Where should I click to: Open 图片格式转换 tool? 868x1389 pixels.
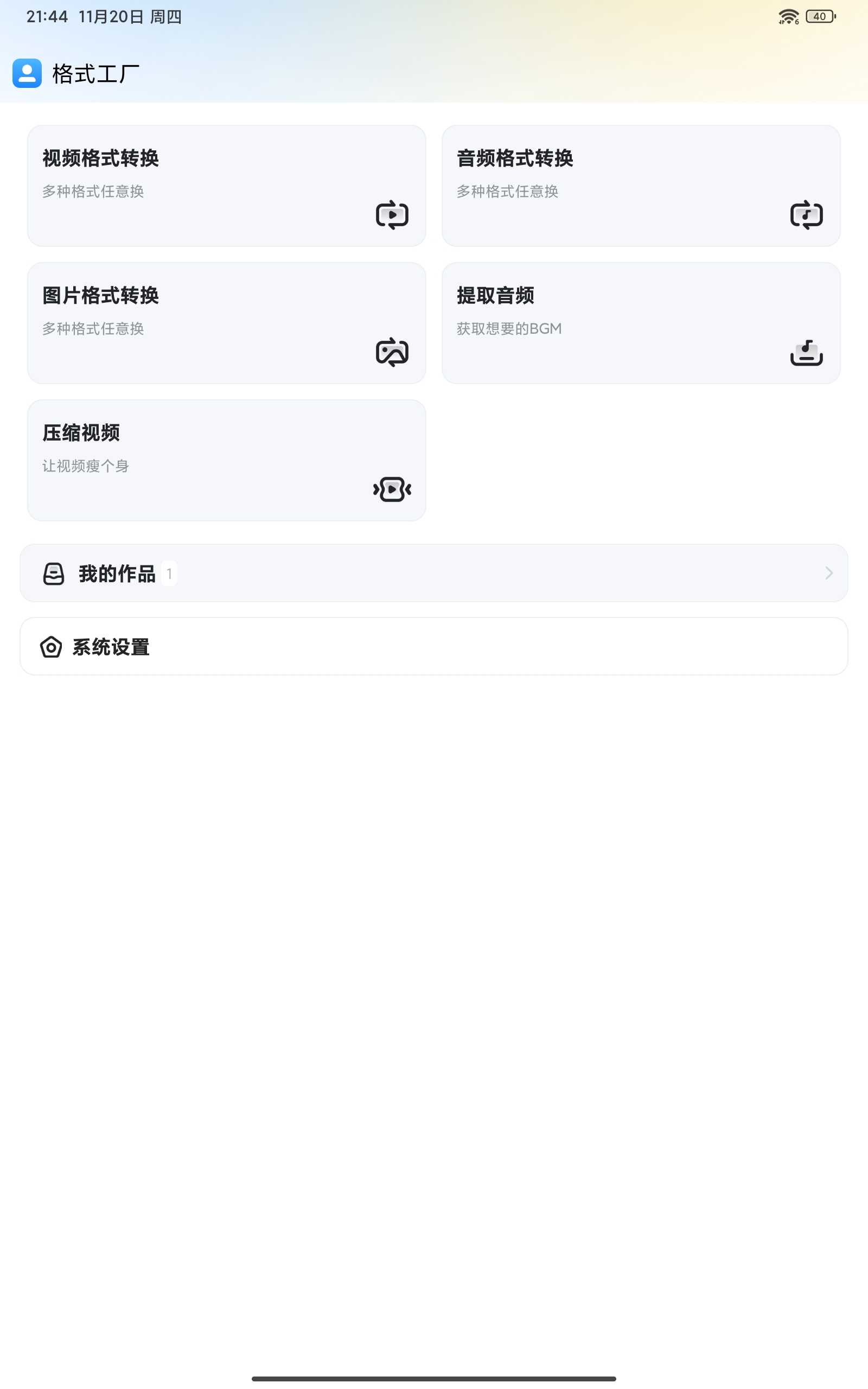(x=226, y=323)
